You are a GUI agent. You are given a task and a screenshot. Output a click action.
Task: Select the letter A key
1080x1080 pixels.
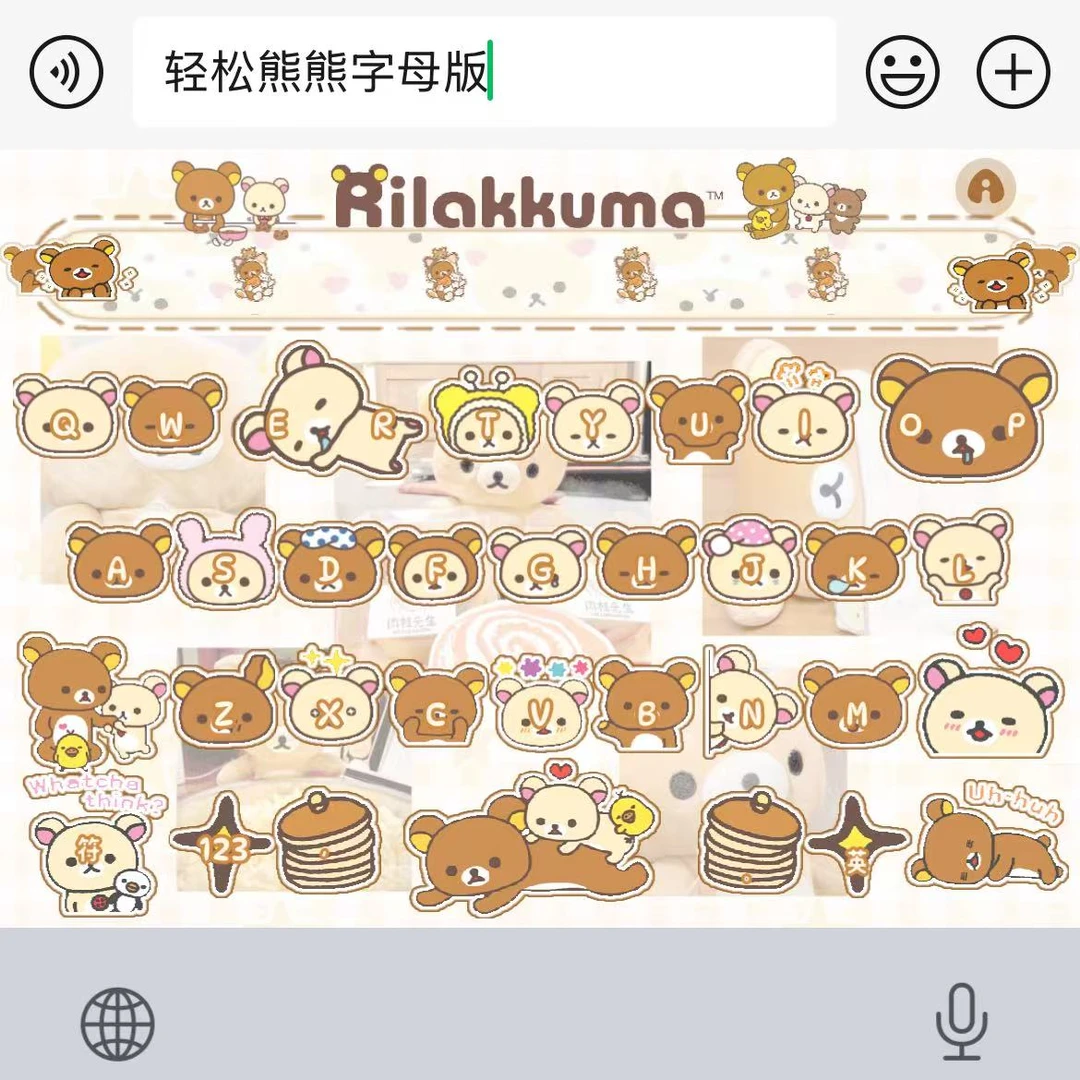(x=119, y=570)
